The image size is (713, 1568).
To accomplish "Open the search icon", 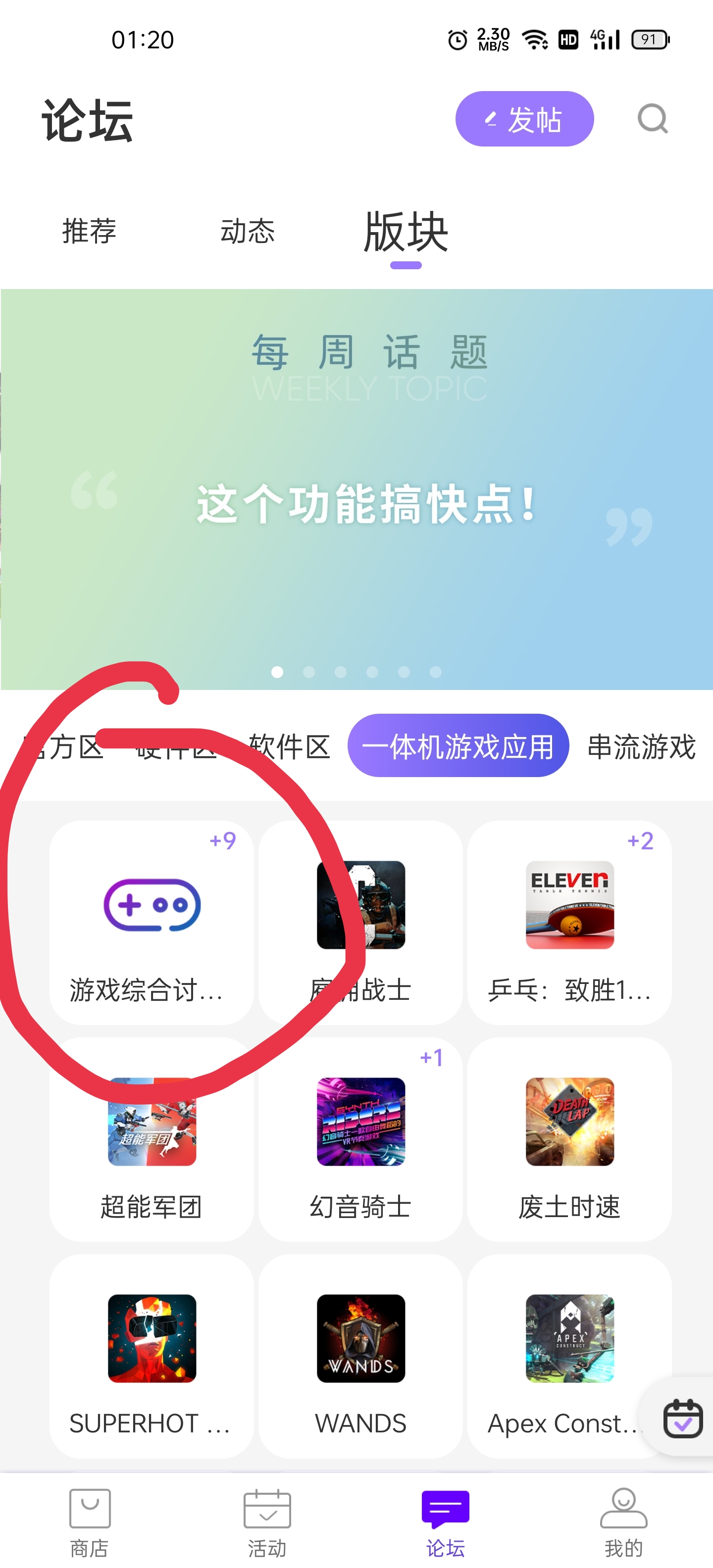I will (x=652, y=119).
